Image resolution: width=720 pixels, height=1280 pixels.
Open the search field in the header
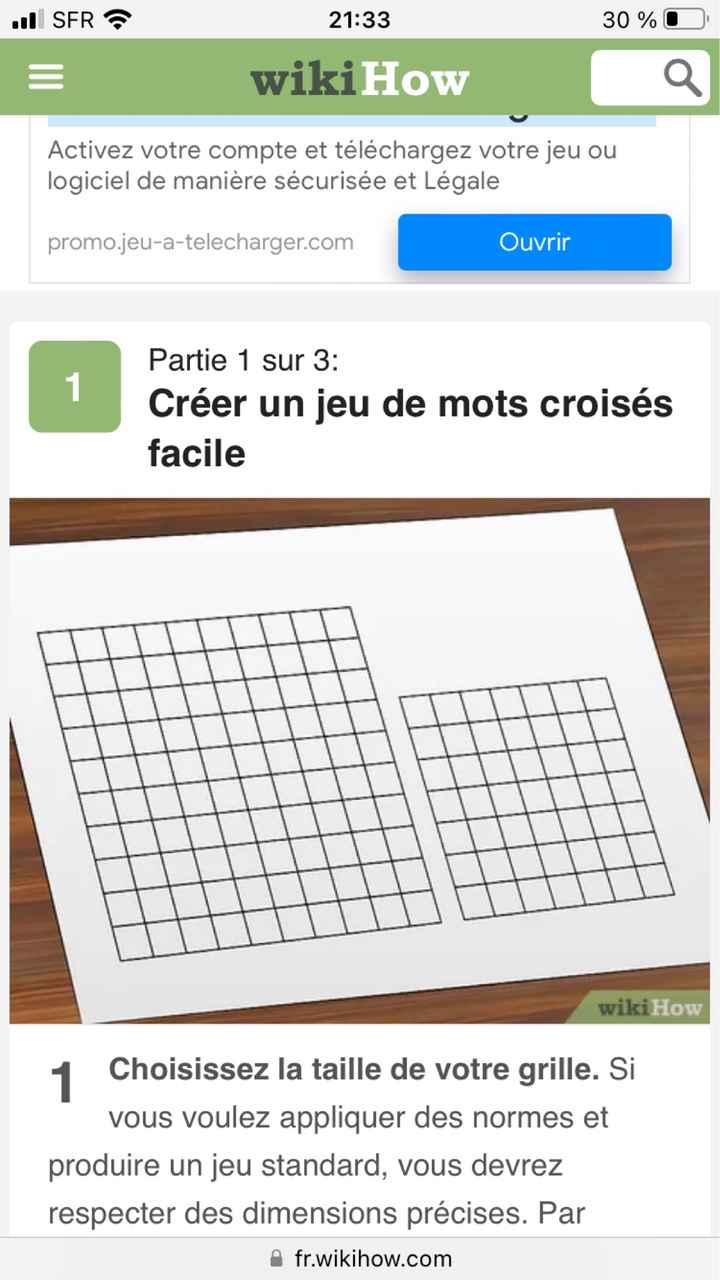coord(651,77)
